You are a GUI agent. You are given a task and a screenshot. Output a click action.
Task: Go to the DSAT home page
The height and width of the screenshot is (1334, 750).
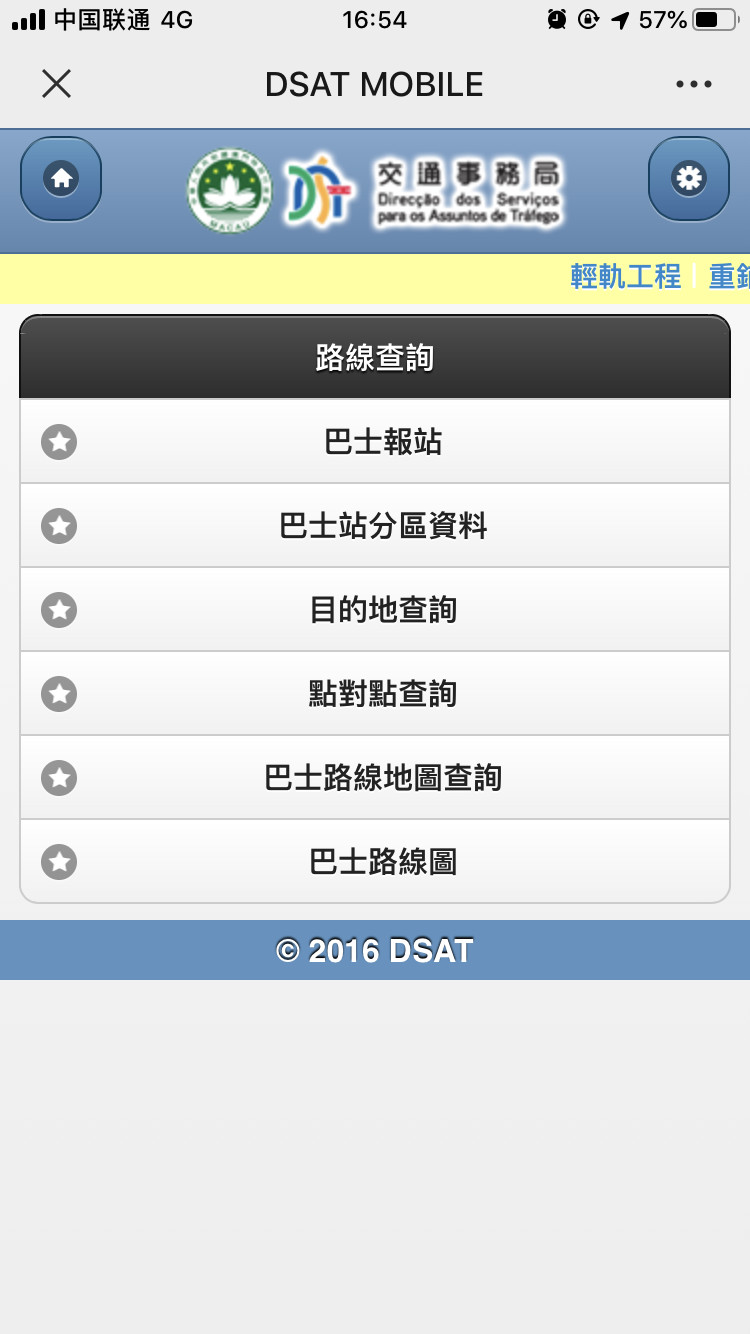(x=61, y=179)
